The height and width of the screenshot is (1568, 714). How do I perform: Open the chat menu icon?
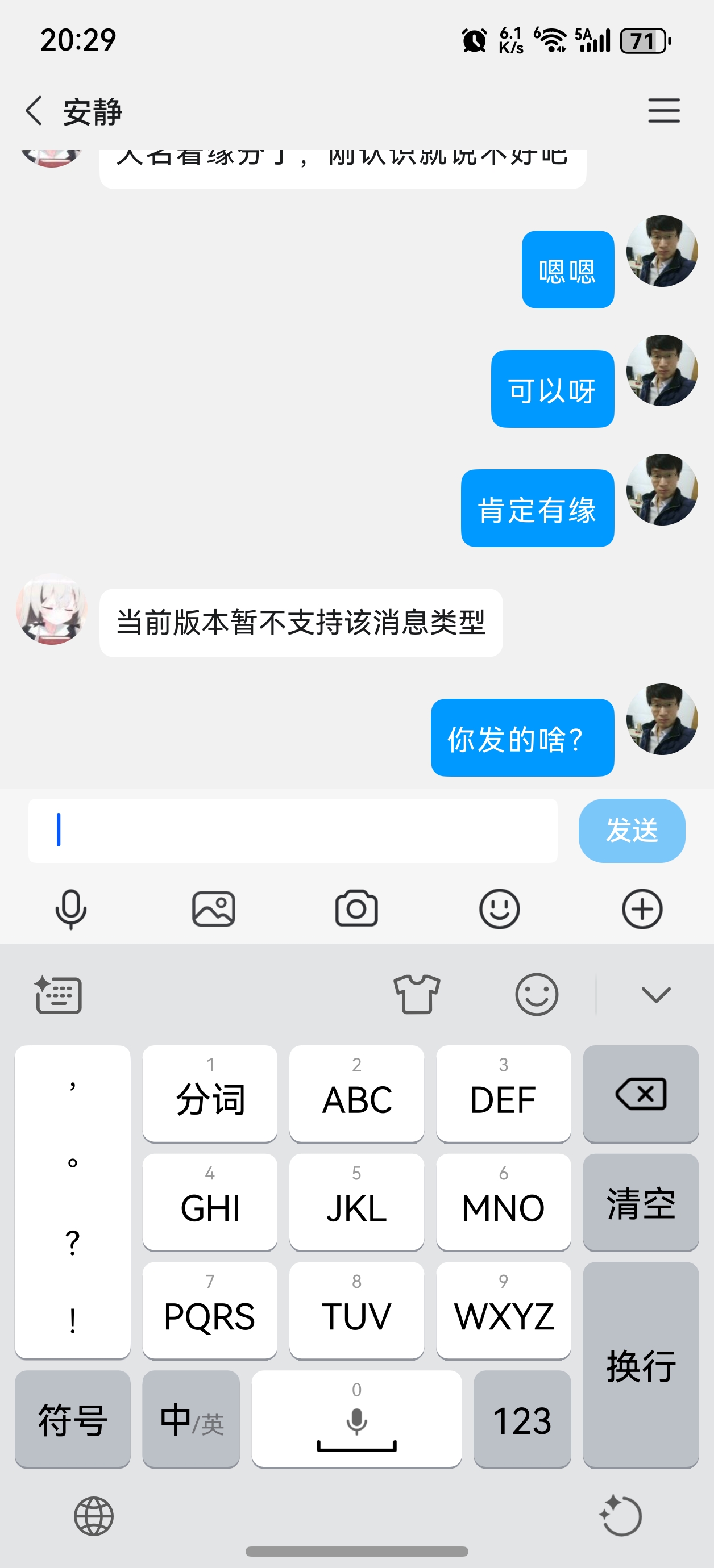point(663,111)
